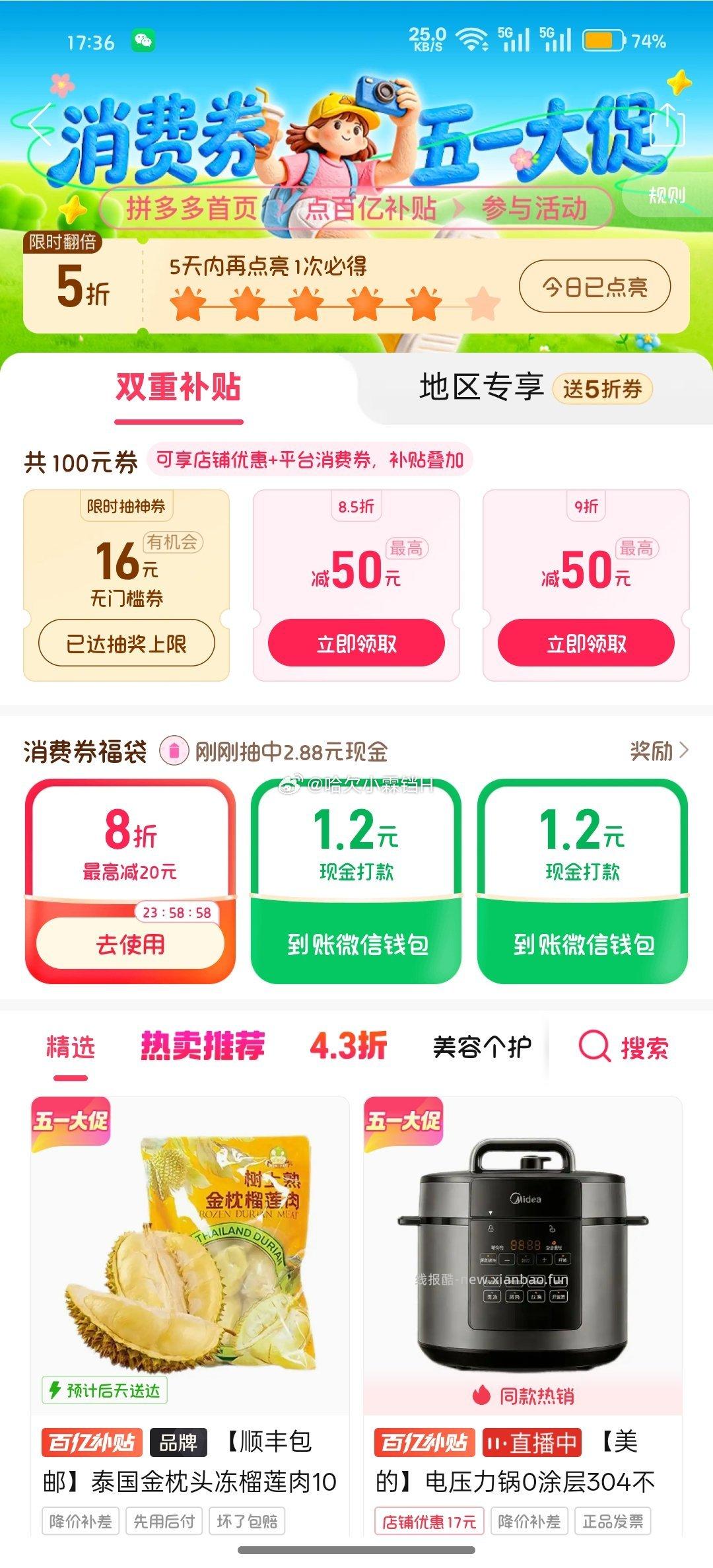Tap 去使用 on the 8折 coupon
Screen dimensions: 713x1568
pyautogui.click(x=132, y=944)
